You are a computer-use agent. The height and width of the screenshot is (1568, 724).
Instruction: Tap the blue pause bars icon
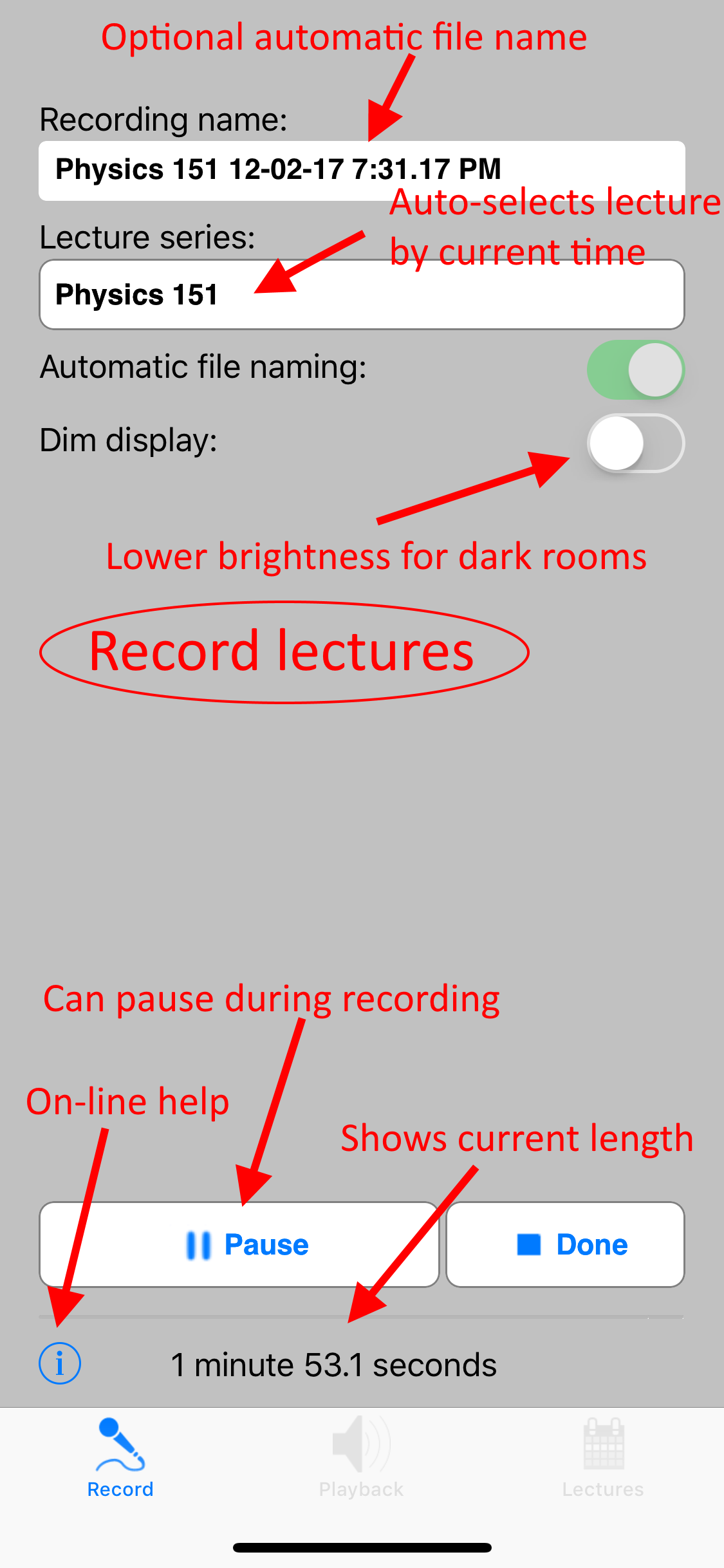click(198, 1244)
